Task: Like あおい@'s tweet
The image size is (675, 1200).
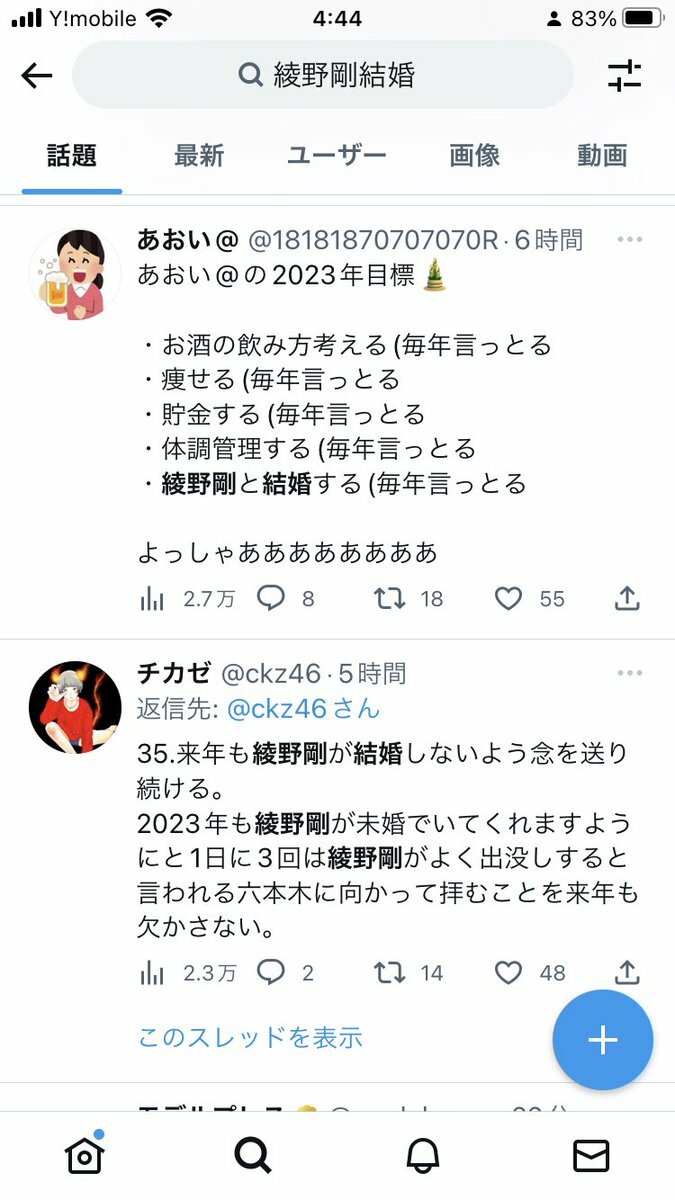Action: click(x=509, y=598)
